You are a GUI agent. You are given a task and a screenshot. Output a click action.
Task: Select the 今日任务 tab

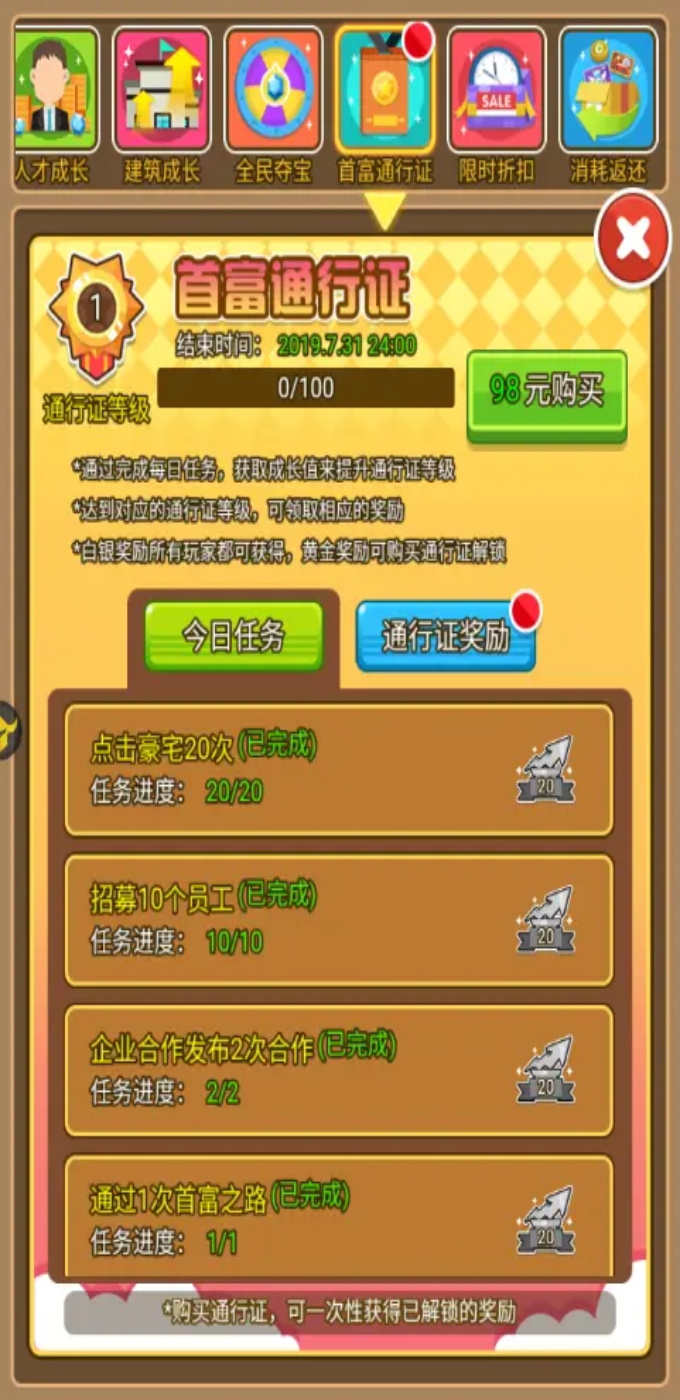click(234, 636)
